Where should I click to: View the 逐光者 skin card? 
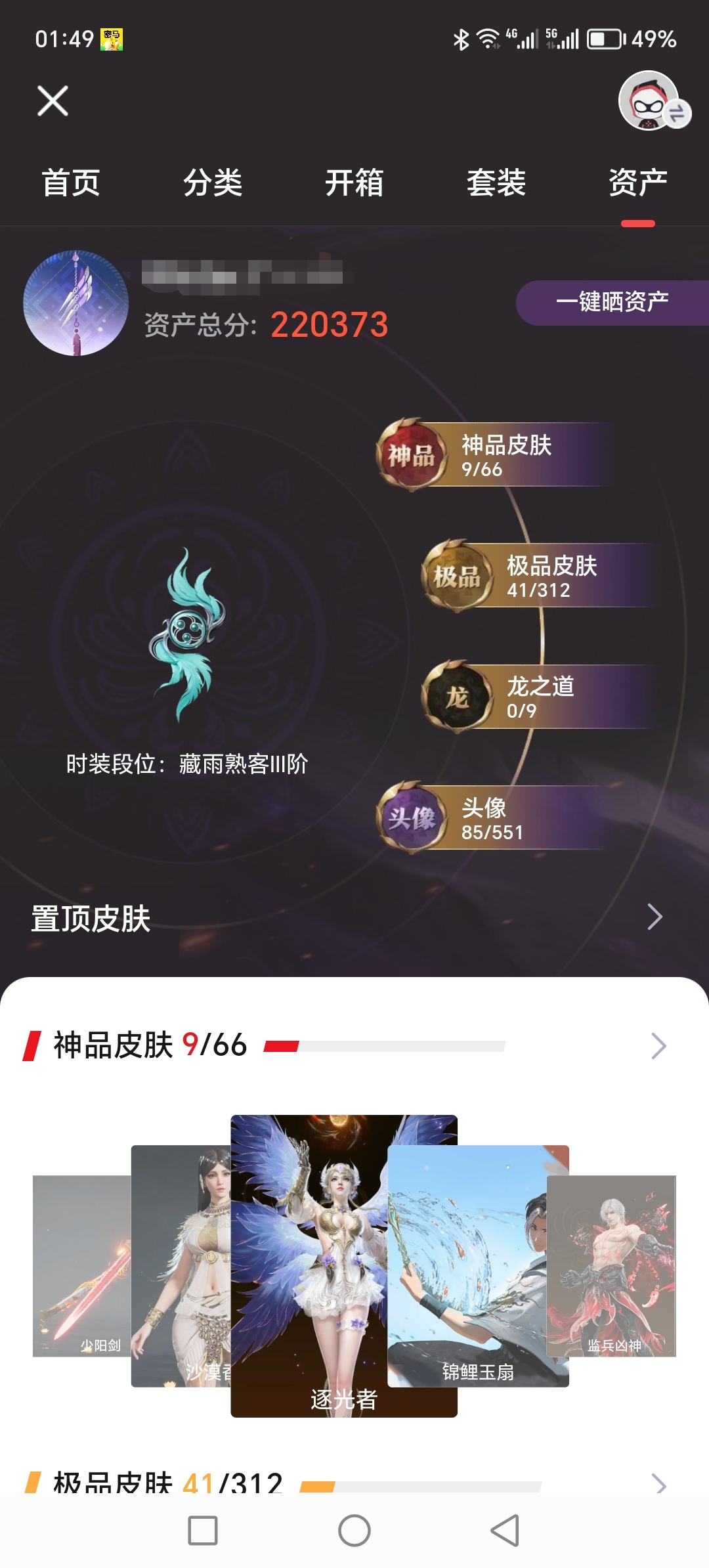343,1265
